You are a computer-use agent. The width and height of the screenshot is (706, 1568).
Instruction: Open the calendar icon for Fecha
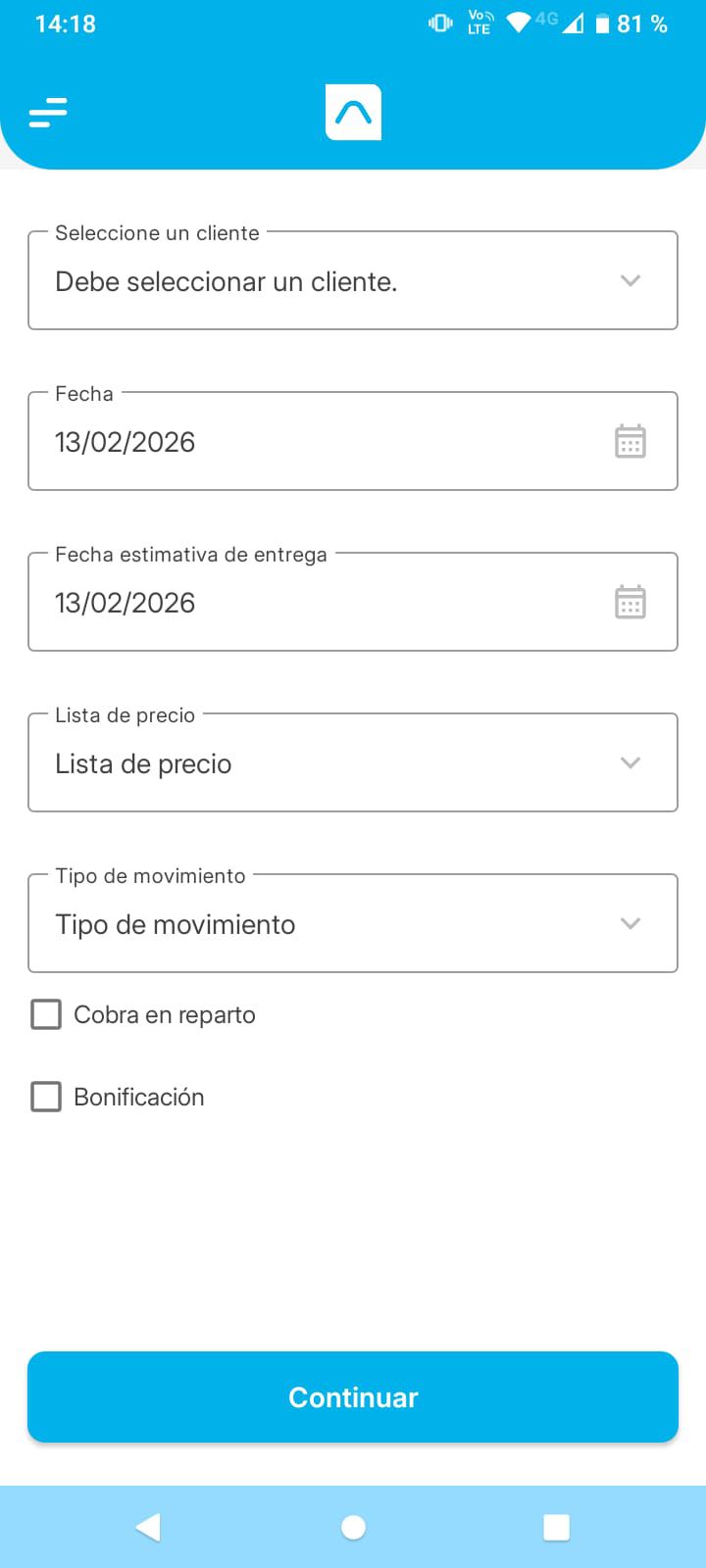[630, 441]
